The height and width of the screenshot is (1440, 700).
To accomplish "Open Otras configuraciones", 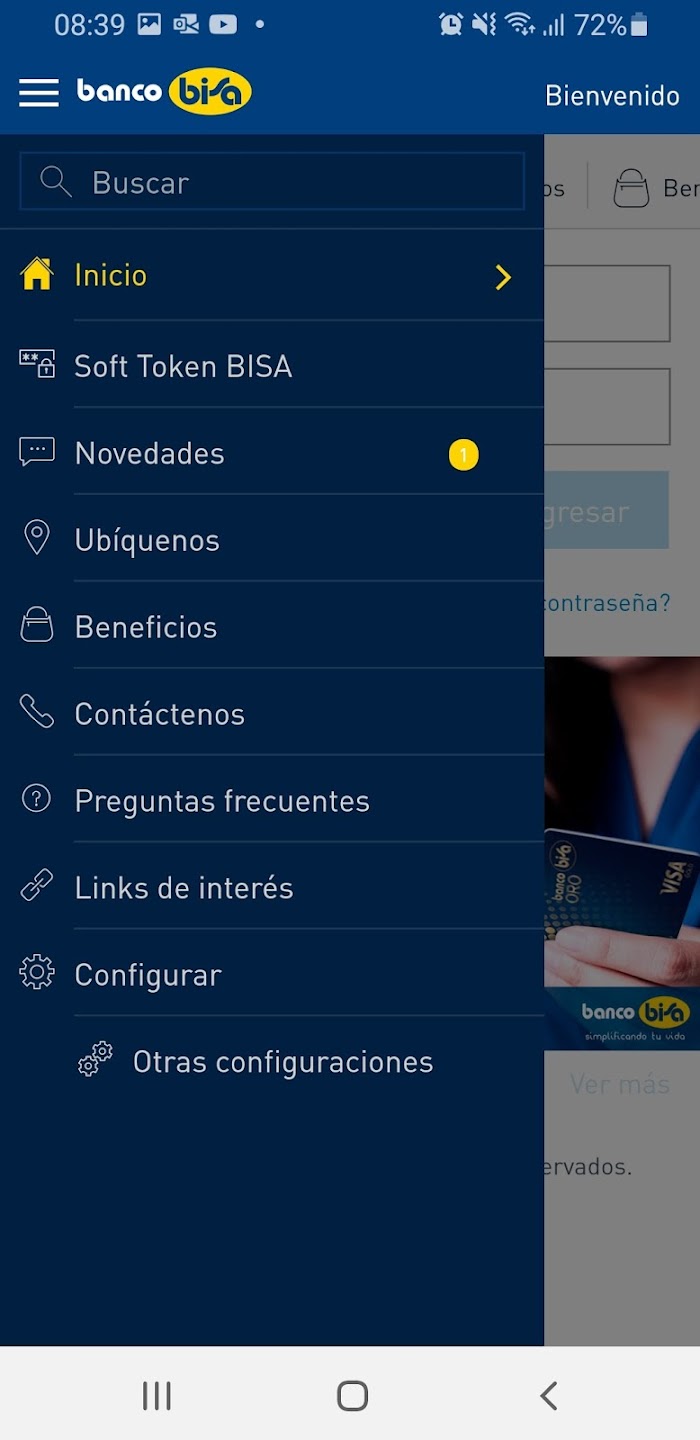I will [283, 1063].
